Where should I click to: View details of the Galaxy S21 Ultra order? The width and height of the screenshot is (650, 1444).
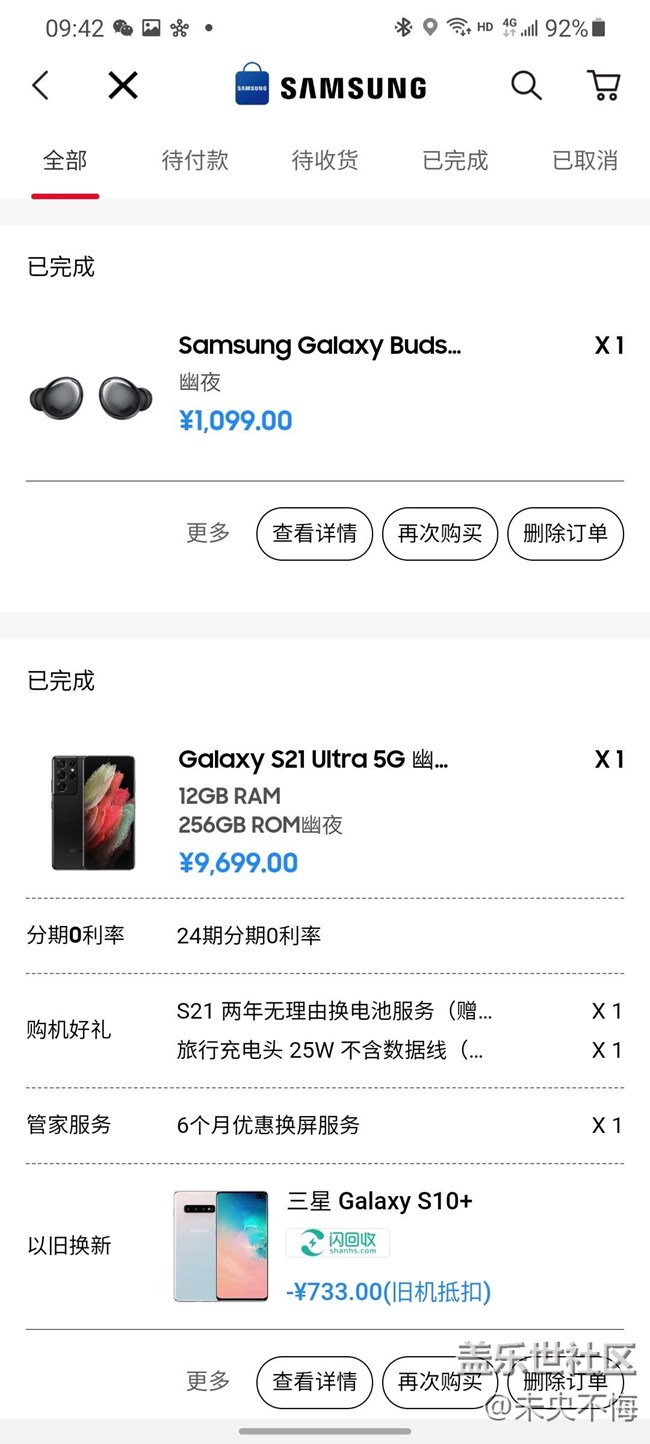click(314, 1382)
